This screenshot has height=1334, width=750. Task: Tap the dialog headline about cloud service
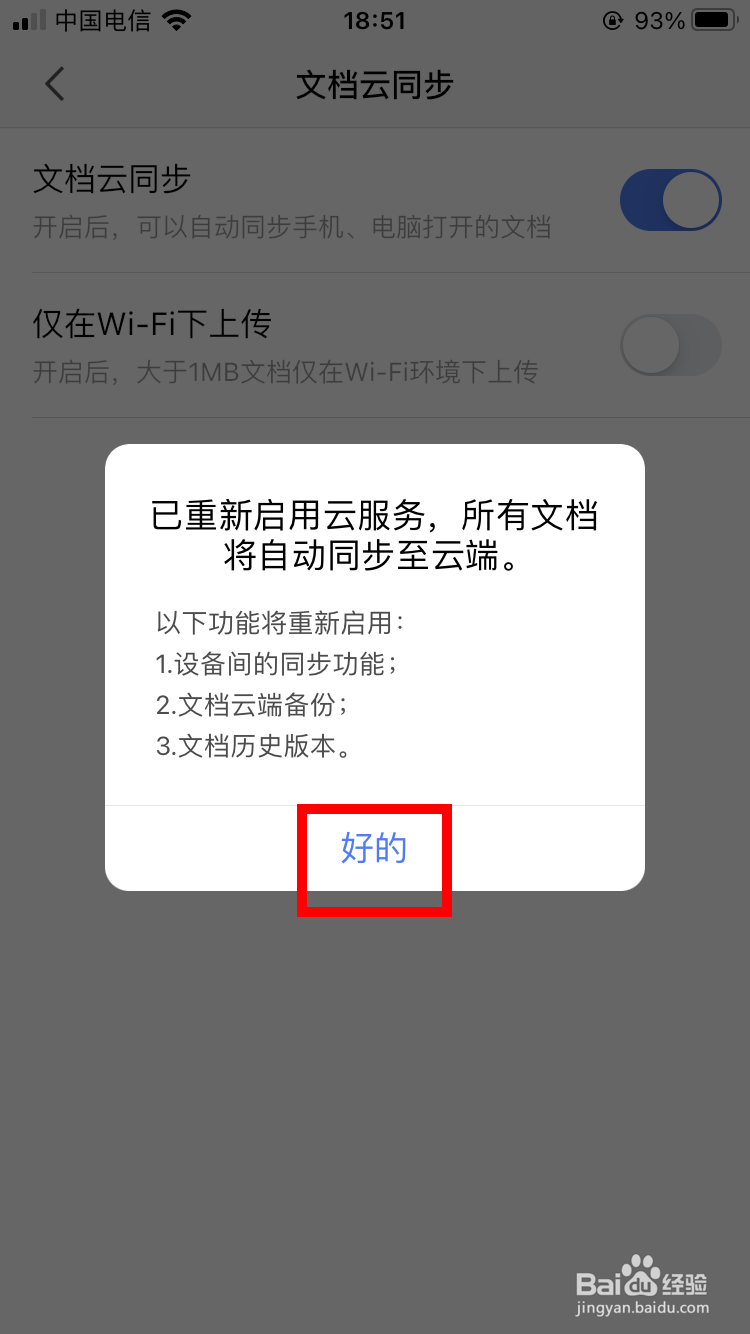tap(374, 535)
